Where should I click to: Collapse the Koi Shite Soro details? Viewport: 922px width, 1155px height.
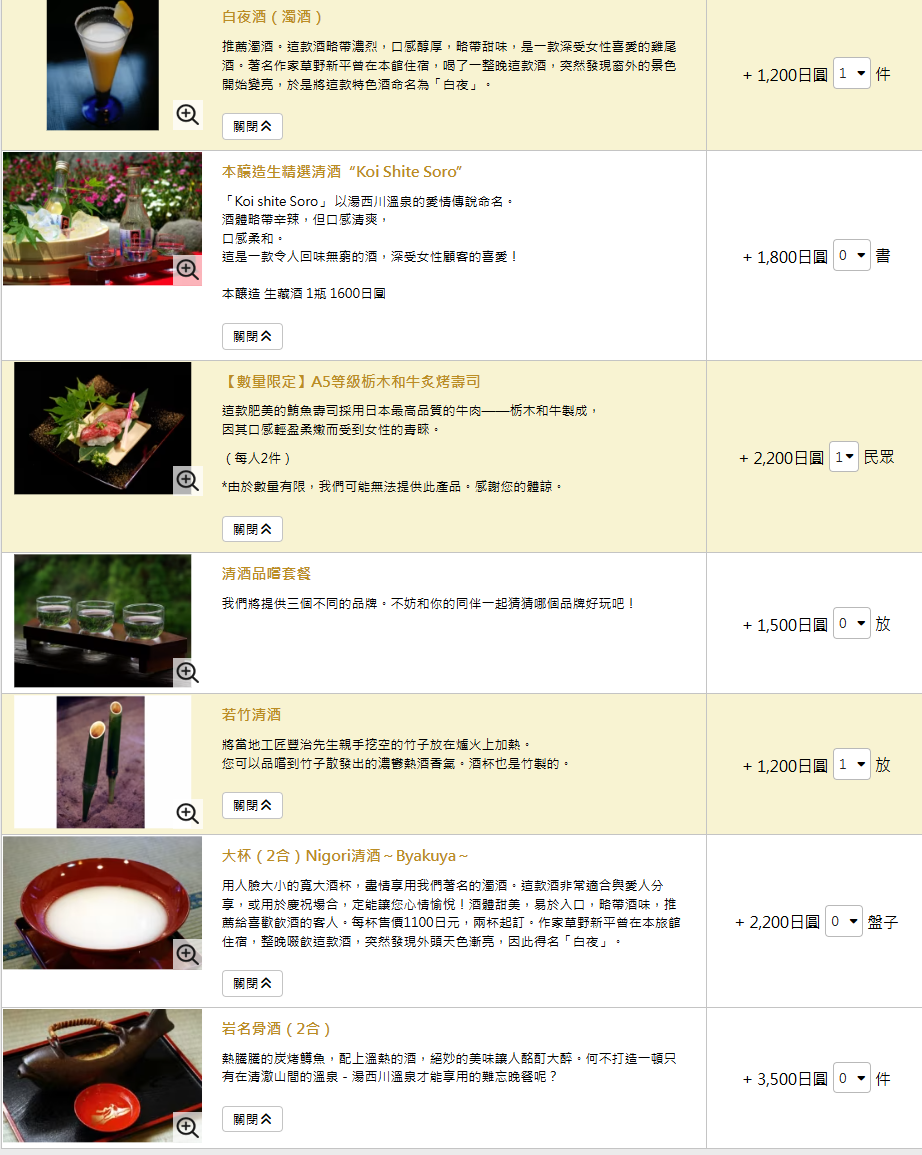coord(252,337)
